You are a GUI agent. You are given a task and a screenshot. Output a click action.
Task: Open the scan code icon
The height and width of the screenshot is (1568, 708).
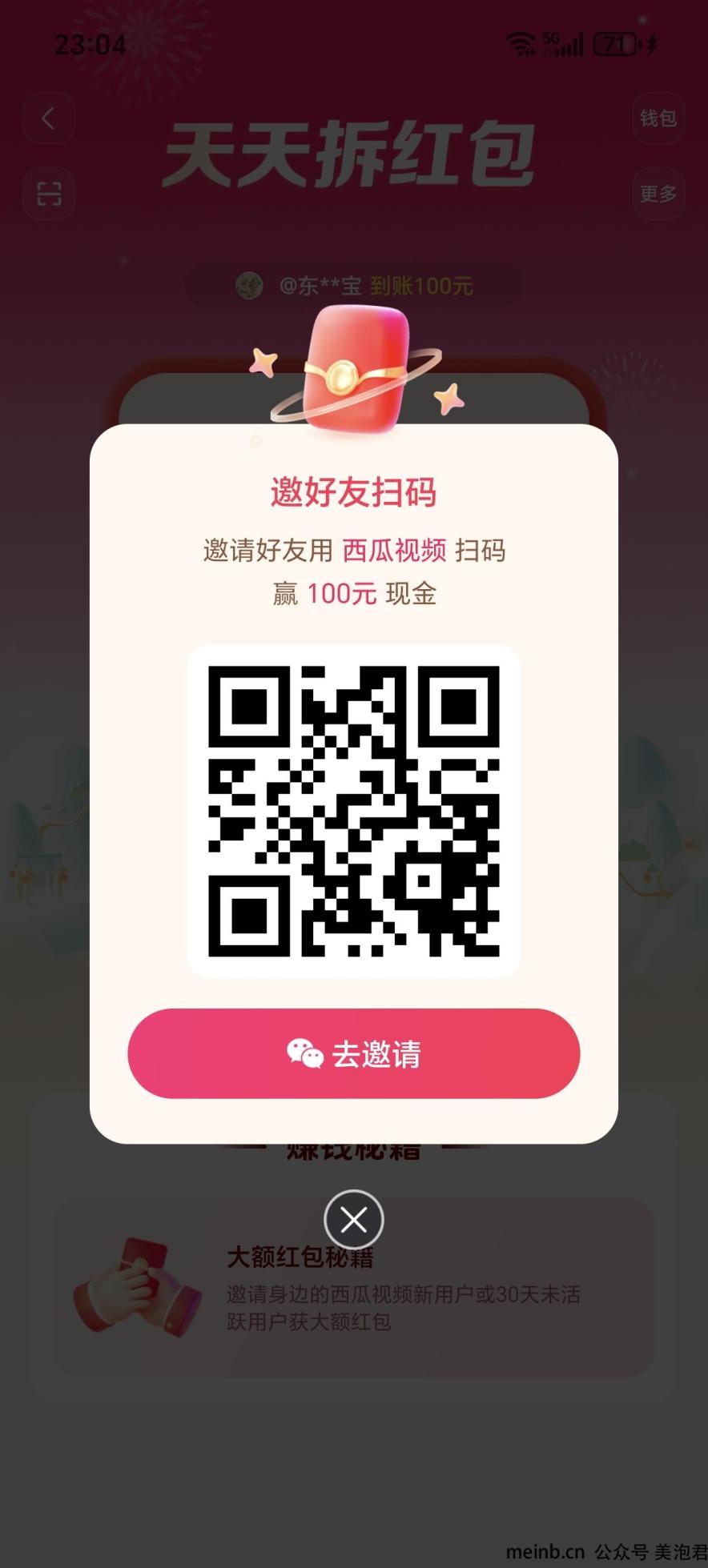[49, 194]
